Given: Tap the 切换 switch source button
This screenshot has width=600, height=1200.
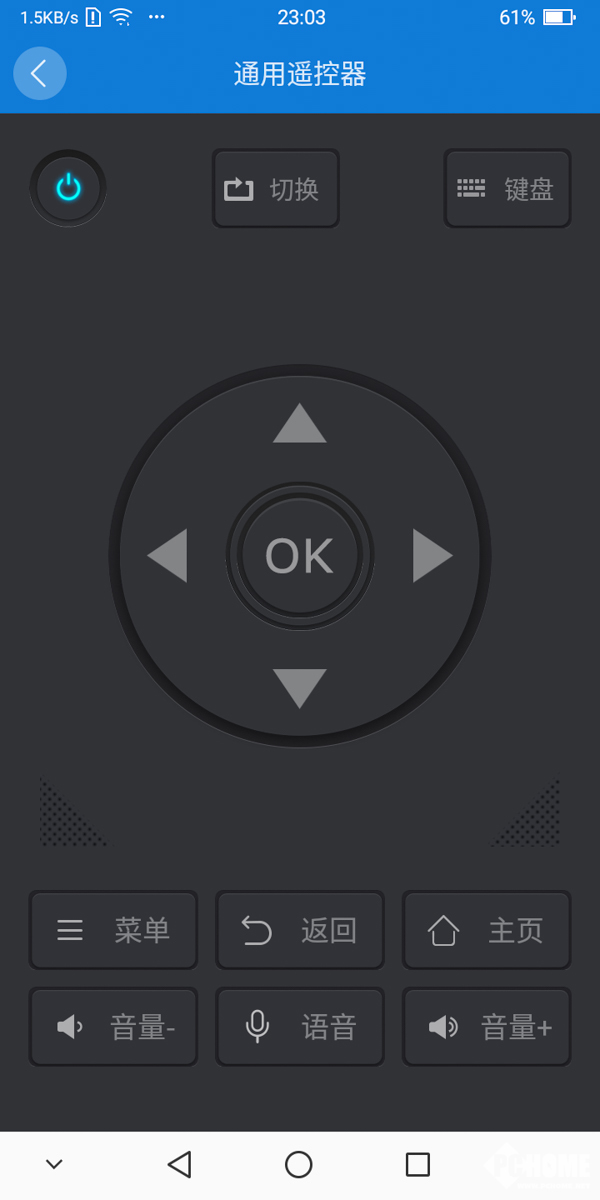Looking at the screenshot, I should pyautogui.click(x=276, y=189).
